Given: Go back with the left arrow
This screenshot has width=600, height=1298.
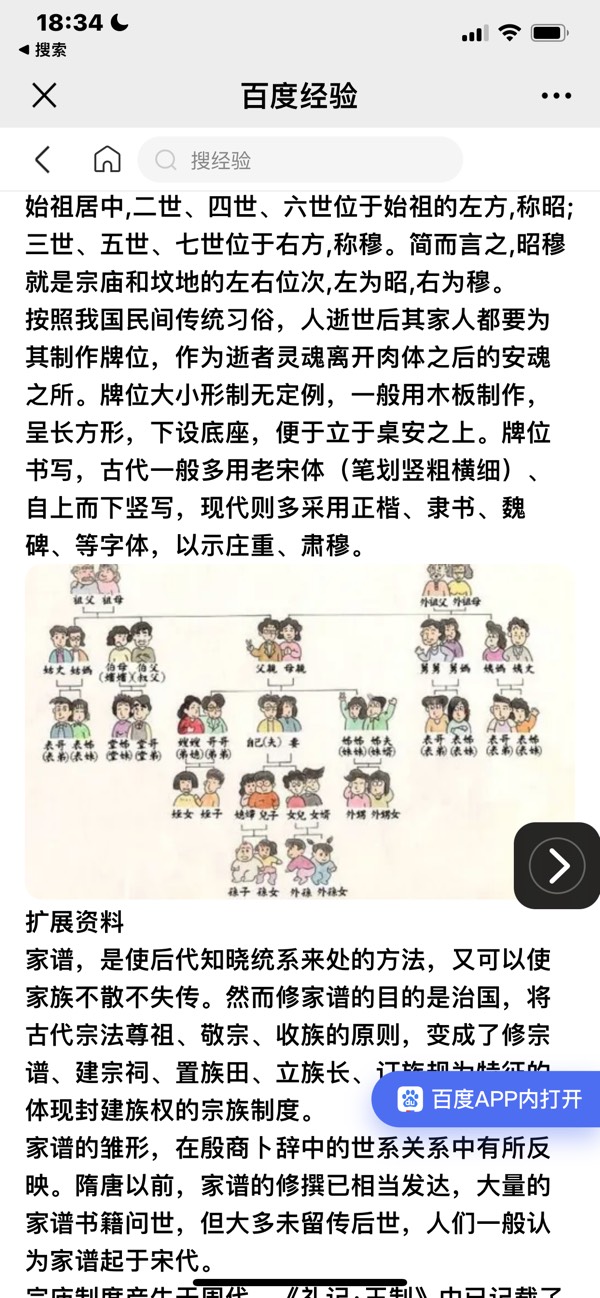Looking at the screenshot, I should tap(42, 160).
